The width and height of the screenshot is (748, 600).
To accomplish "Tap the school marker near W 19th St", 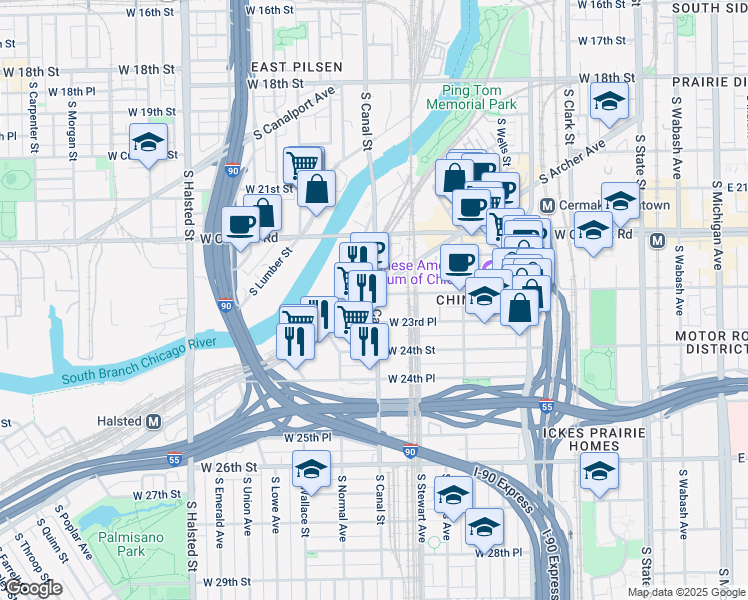I will coord(148,143).
